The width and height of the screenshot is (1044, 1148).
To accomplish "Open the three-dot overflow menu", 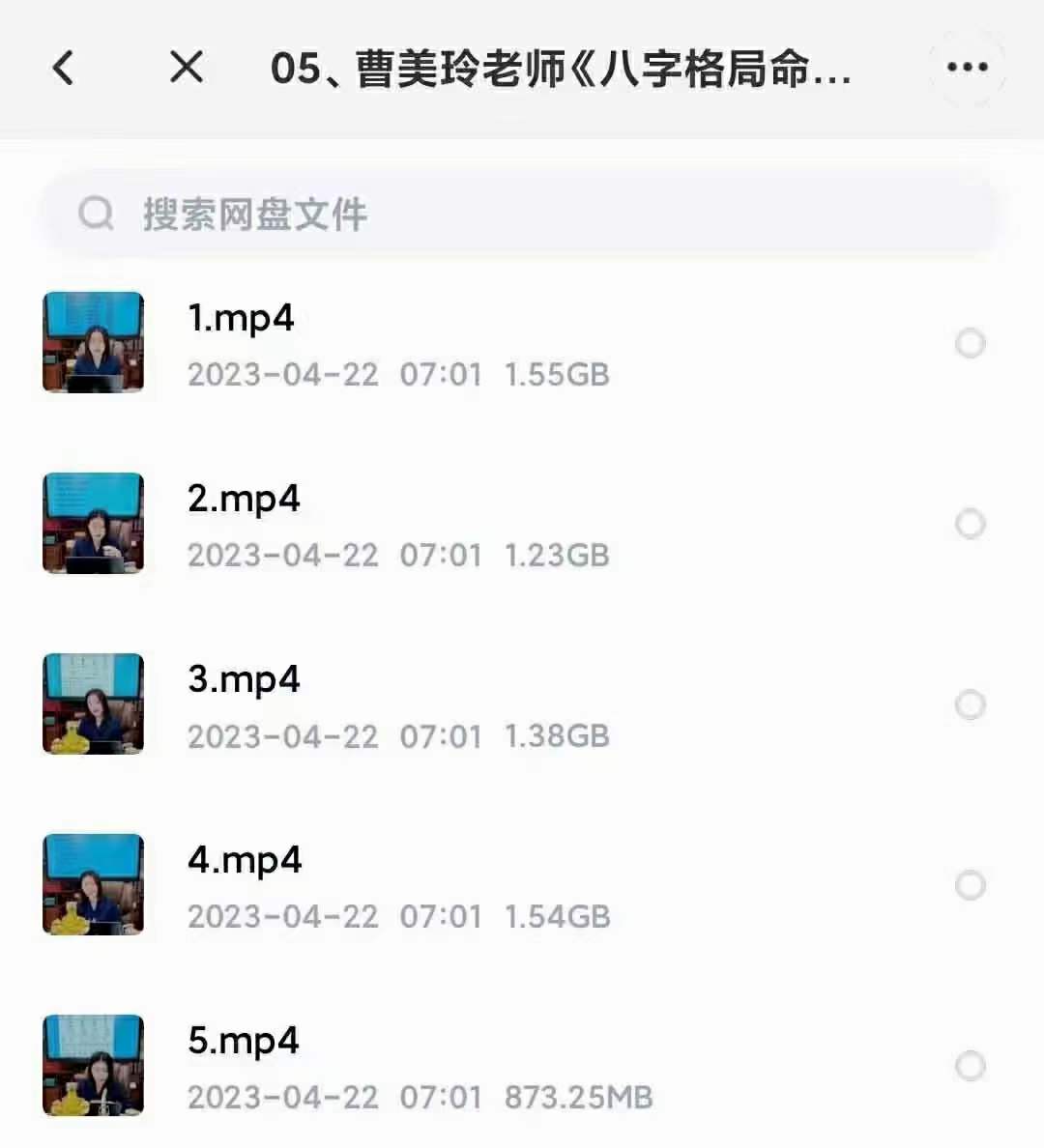I will coord(967,68).
